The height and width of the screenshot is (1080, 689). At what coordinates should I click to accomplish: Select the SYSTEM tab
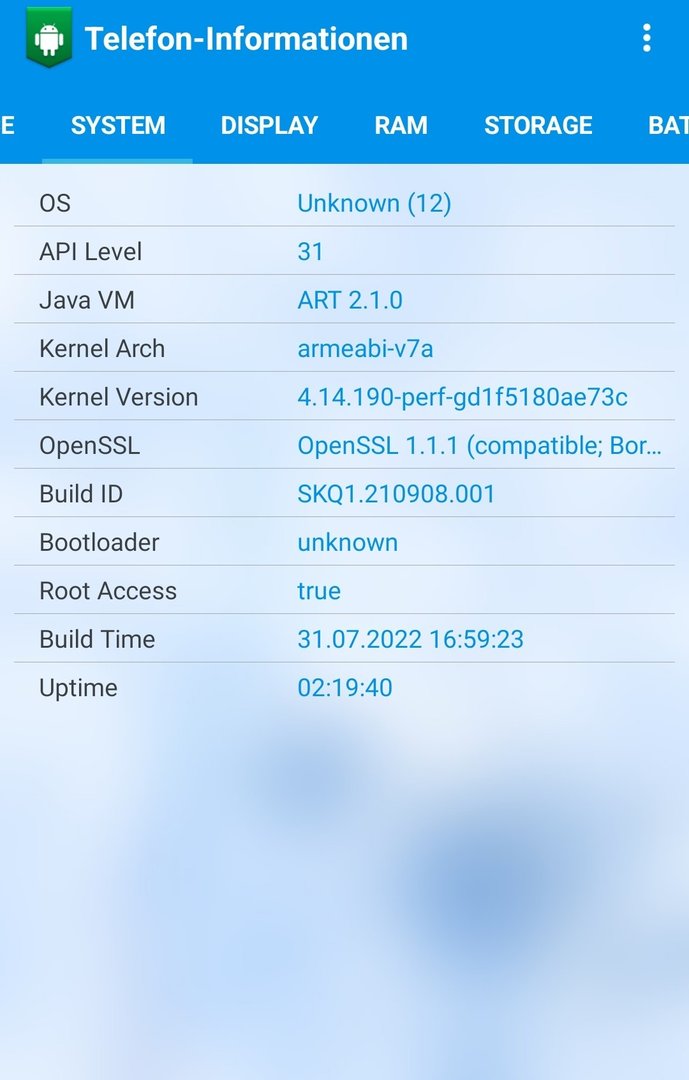118,126
